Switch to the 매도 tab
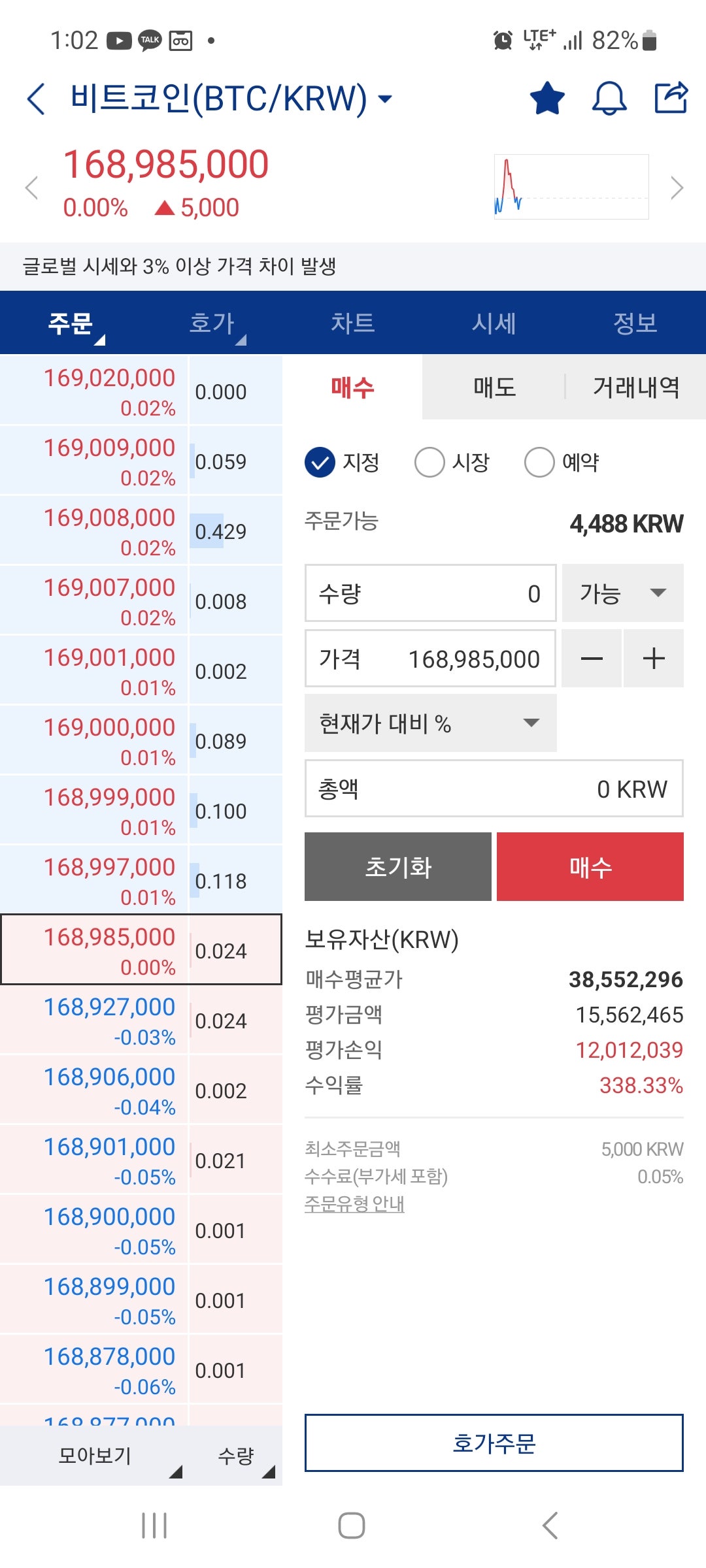Viewport: 706px width, 1568px height. (x=494, y=387)
